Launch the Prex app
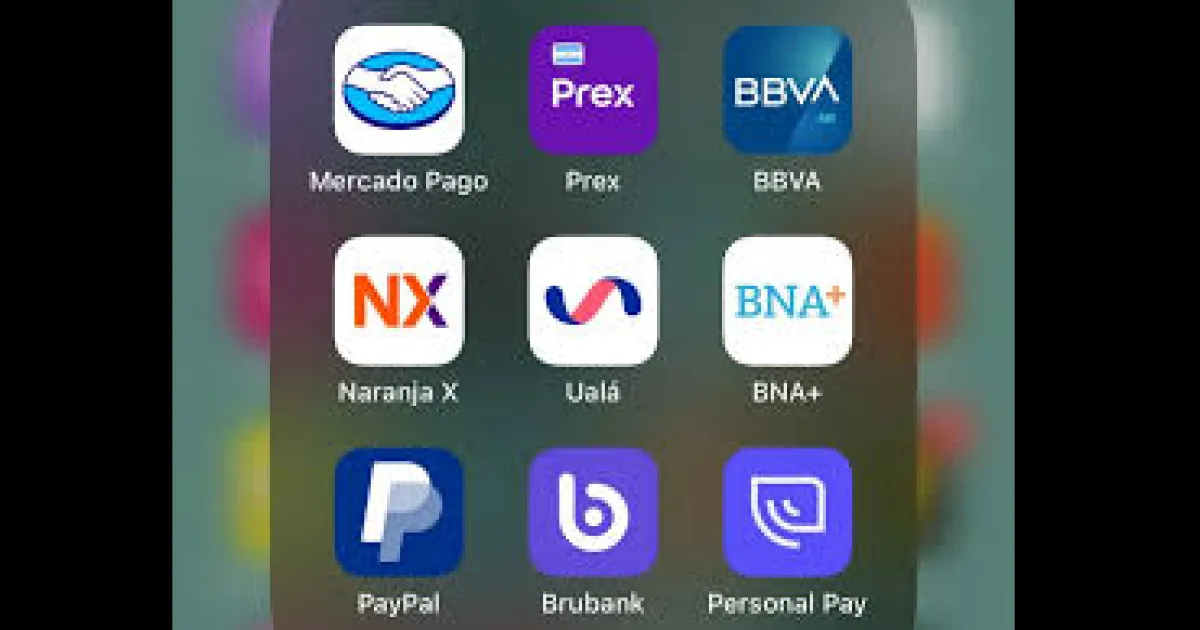Screen dimensions: 1200x630 (x=593, y=90)
